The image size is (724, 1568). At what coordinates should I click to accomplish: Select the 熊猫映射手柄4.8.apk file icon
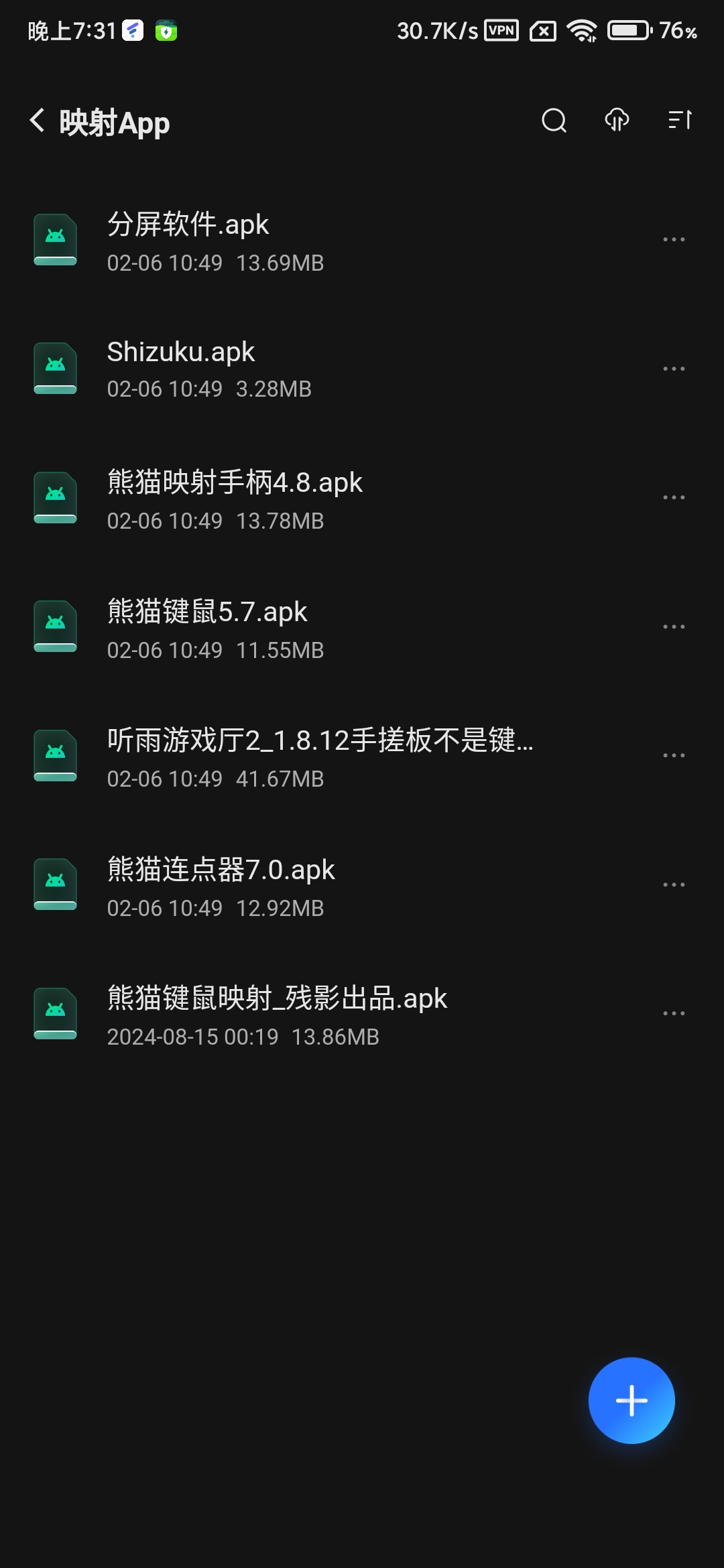point(56,497)
